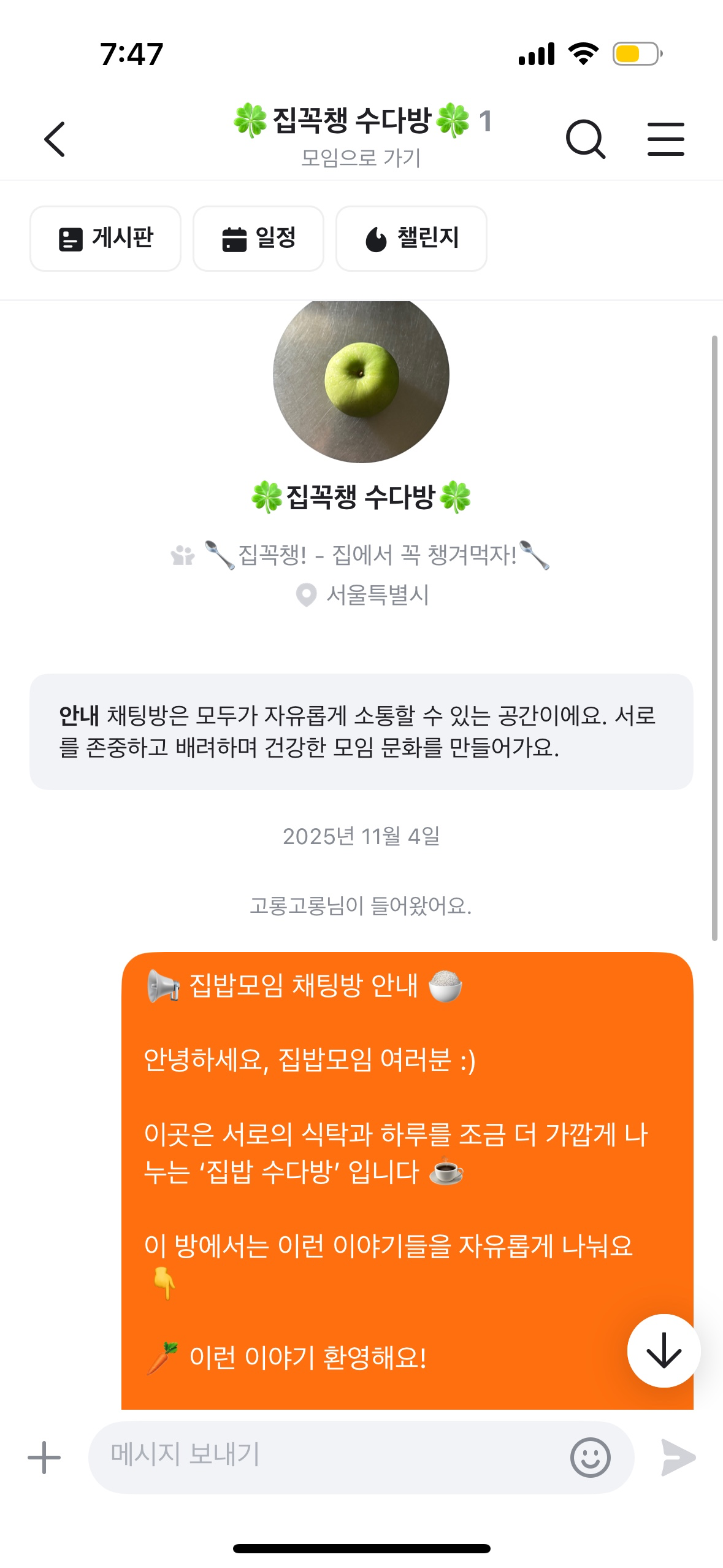723x1568 pixels.
Task: Open the search icon in the chat header
Action: (586, 139)
